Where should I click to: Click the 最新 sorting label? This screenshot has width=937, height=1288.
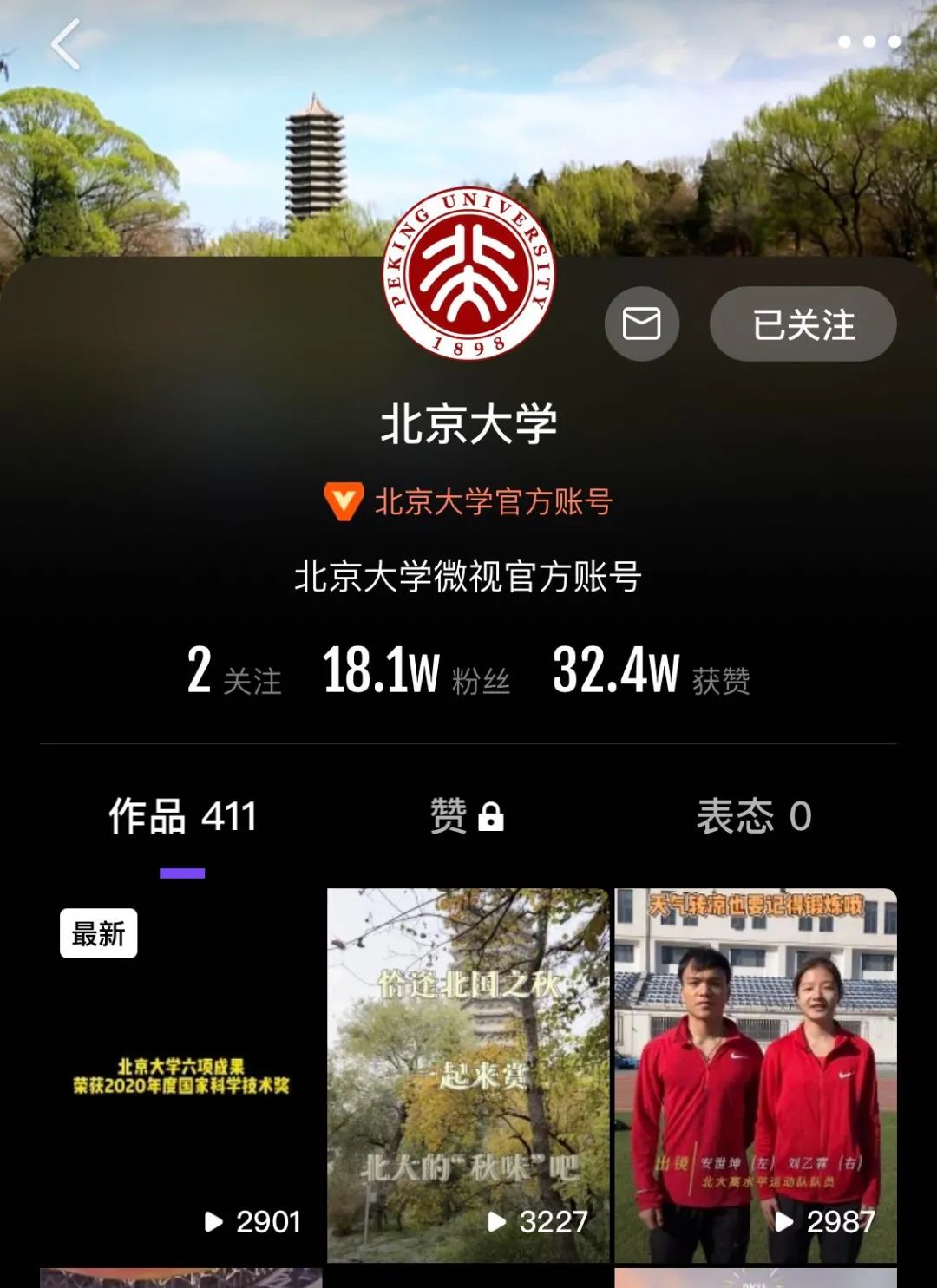(x=98, y=934)
